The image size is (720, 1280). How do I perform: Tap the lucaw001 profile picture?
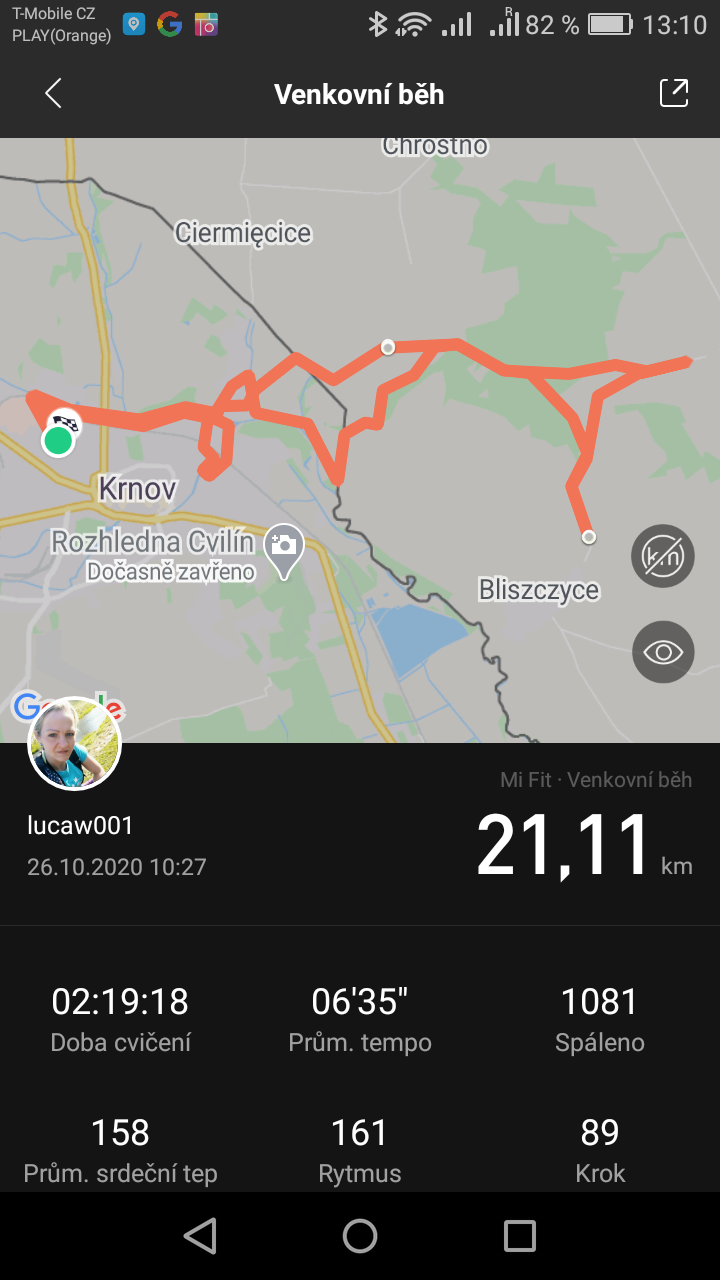(x=75, y=744)
